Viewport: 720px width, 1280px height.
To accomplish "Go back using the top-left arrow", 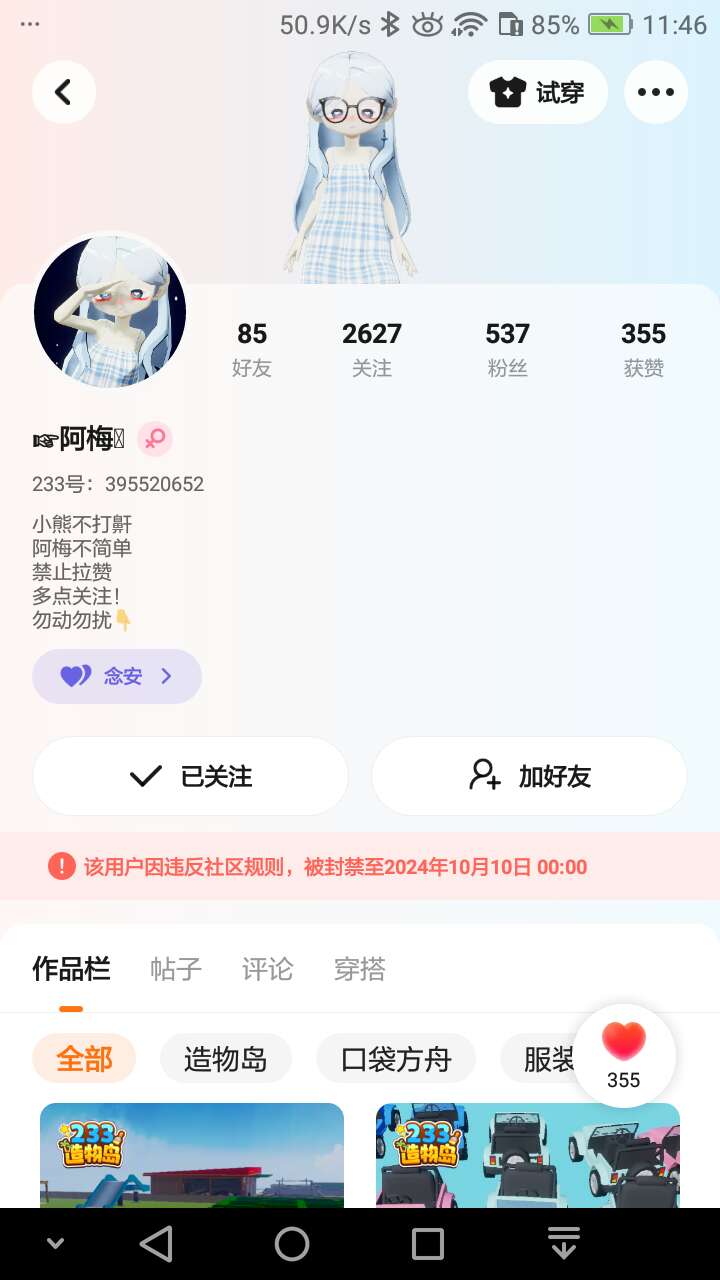I will [64, 92].
